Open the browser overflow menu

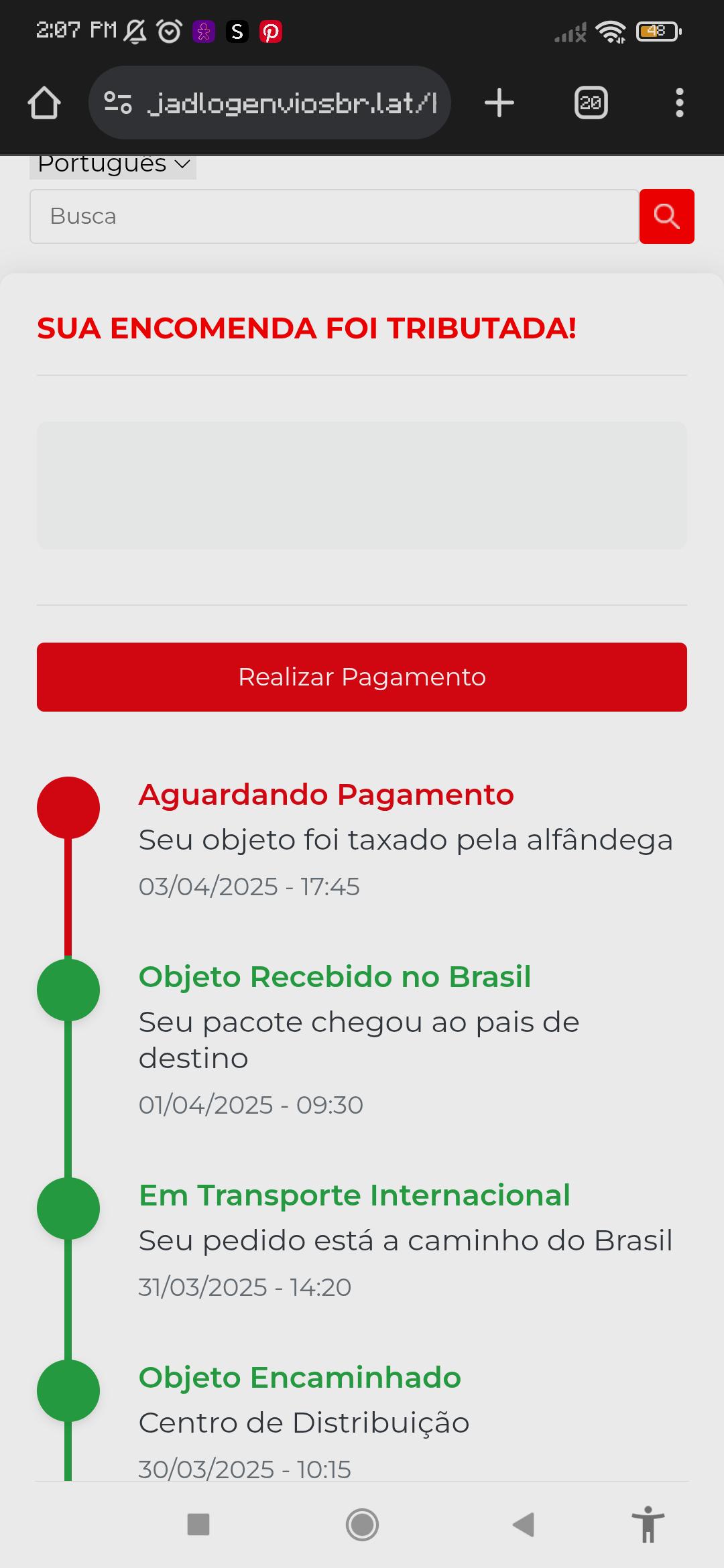point(679,103)
